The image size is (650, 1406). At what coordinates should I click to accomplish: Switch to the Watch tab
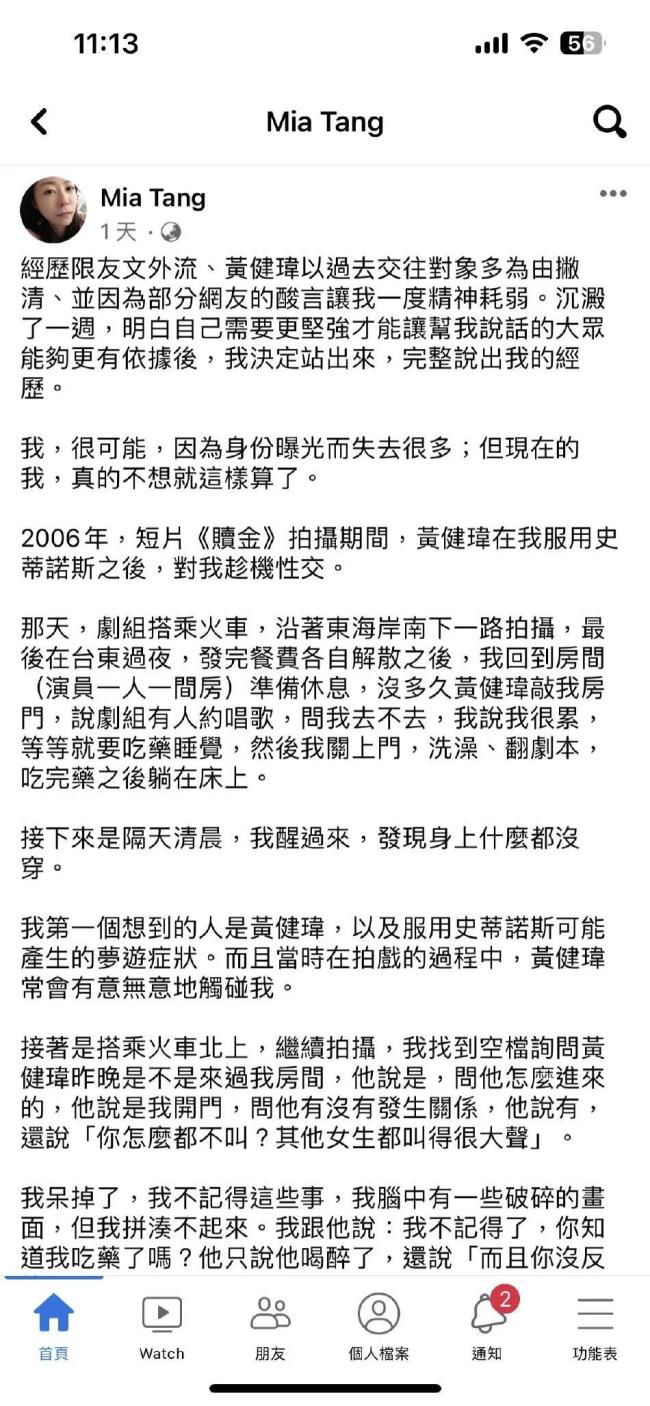click(162, 1326)
